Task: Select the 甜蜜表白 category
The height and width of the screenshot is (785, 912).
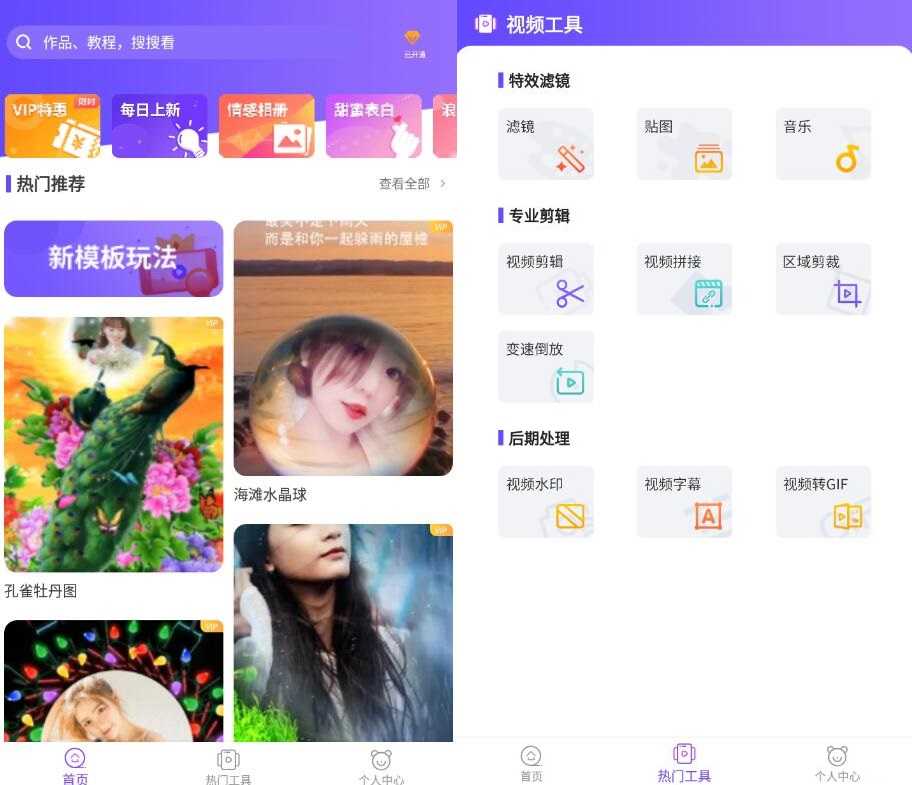Action: pyautogui.click(x=373, y=126)
